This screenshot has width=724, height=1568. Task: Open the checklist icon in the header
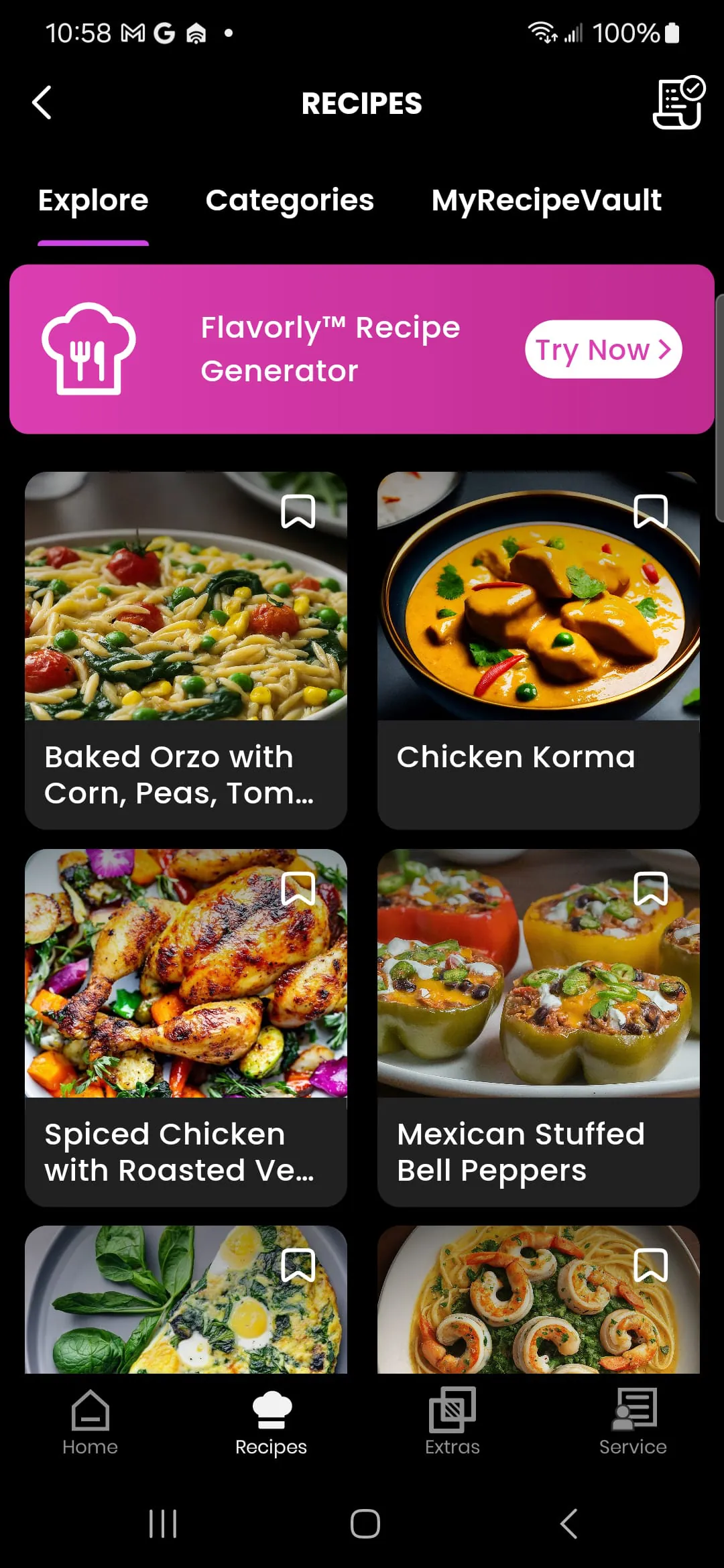(678, 103)
